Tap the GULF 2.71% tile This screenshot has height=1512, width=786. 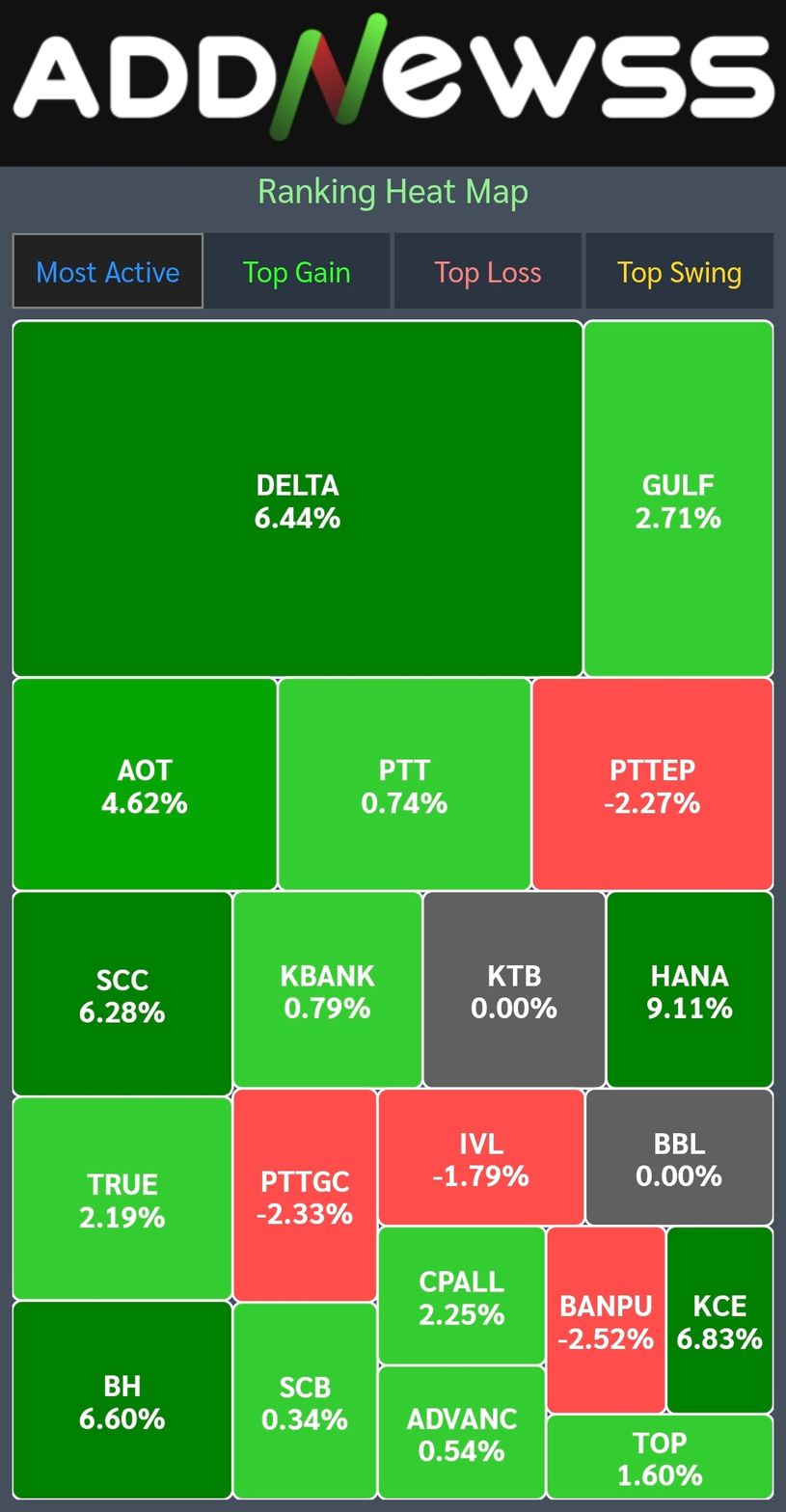(x=678, y=499)
